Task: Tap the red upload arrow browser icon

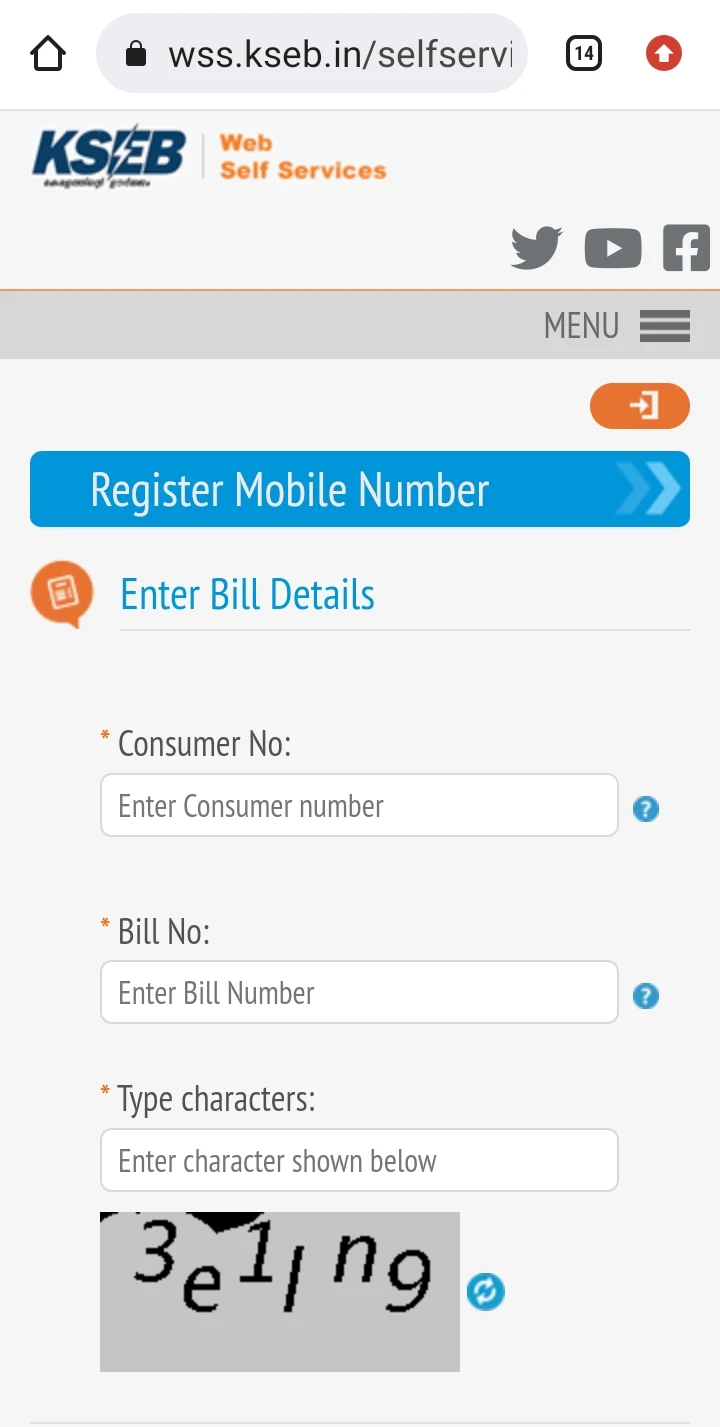Action: point(664,54)
